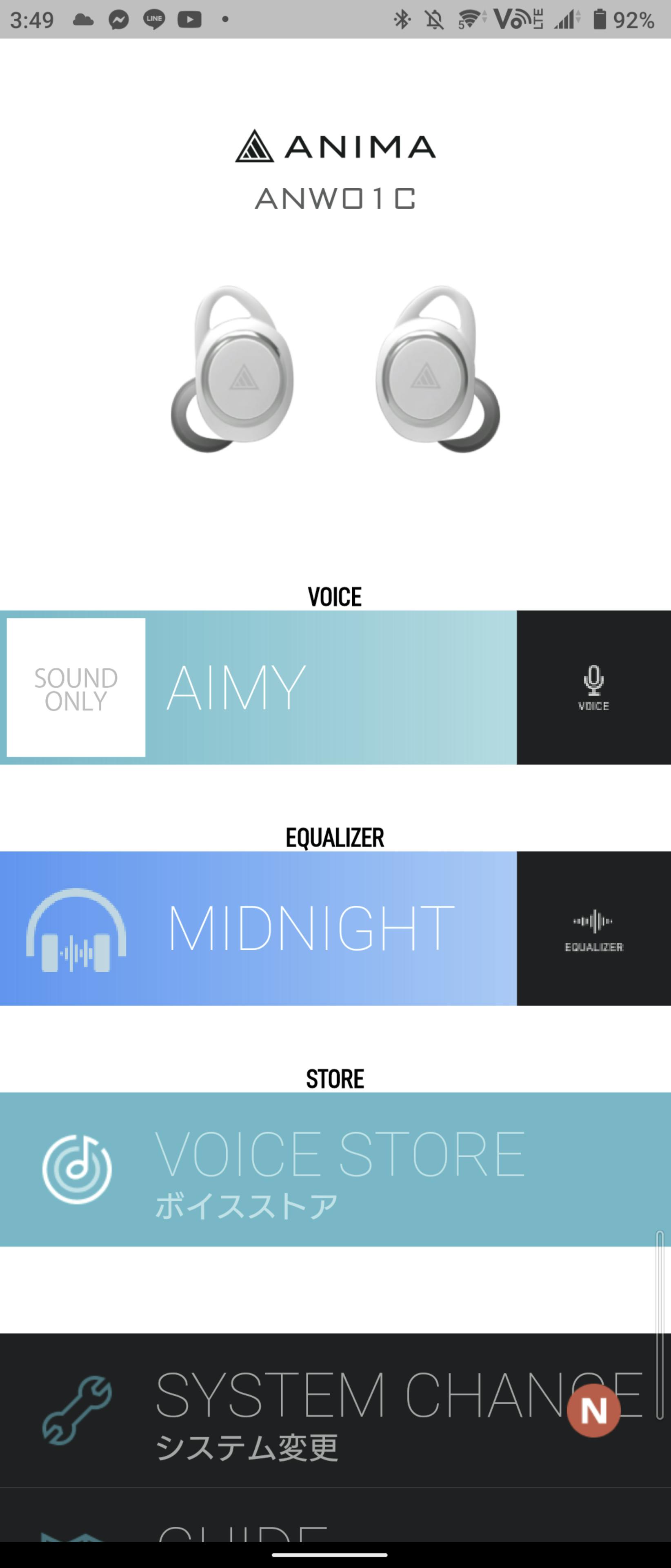Open the VOICE selection button
The image size is (671, 1568).
(x=593, y=687)
